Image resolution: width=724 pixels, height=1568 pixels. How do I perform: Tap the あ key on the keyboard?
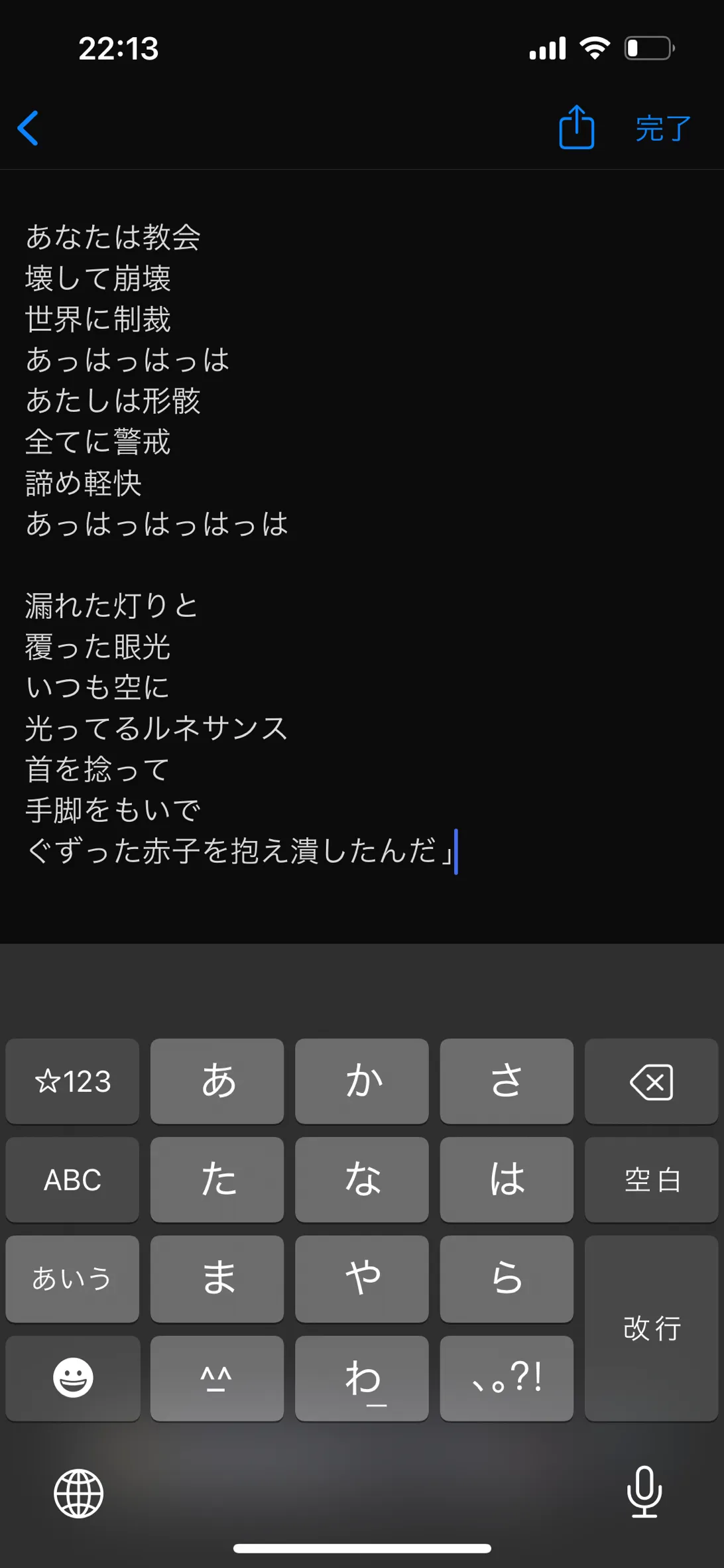[x=217, y=1081]
